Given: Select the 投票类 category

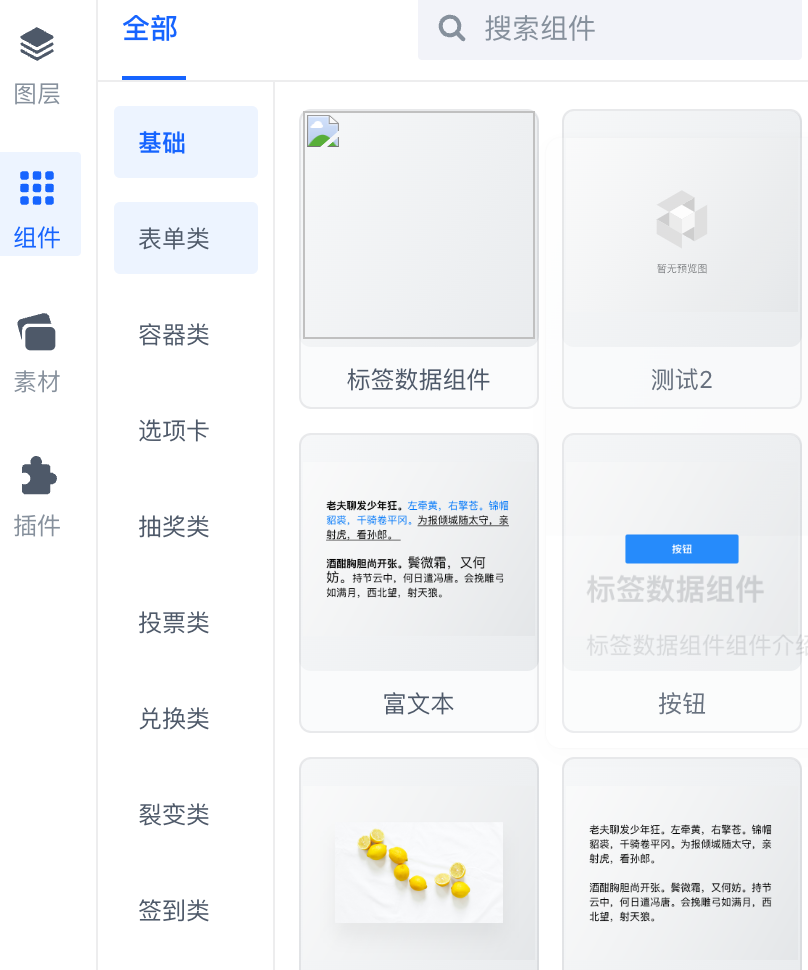Looking at the screenshot, I should point(174,622).
